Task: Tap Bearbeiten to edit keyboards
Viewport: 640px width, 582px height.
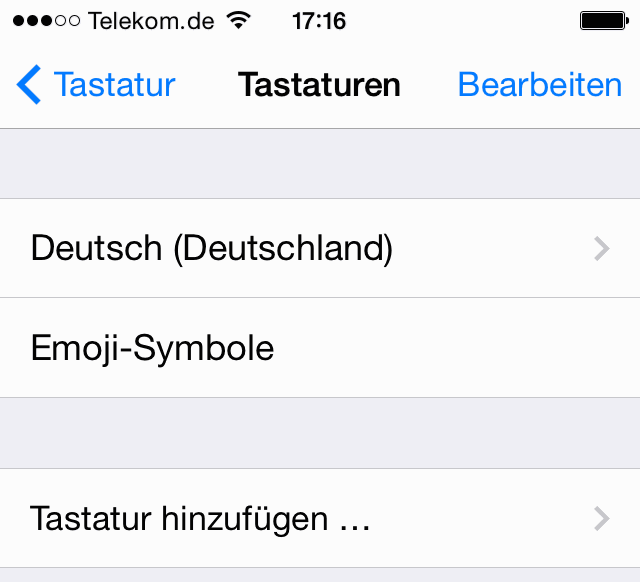Action: (x=540, y=85)
